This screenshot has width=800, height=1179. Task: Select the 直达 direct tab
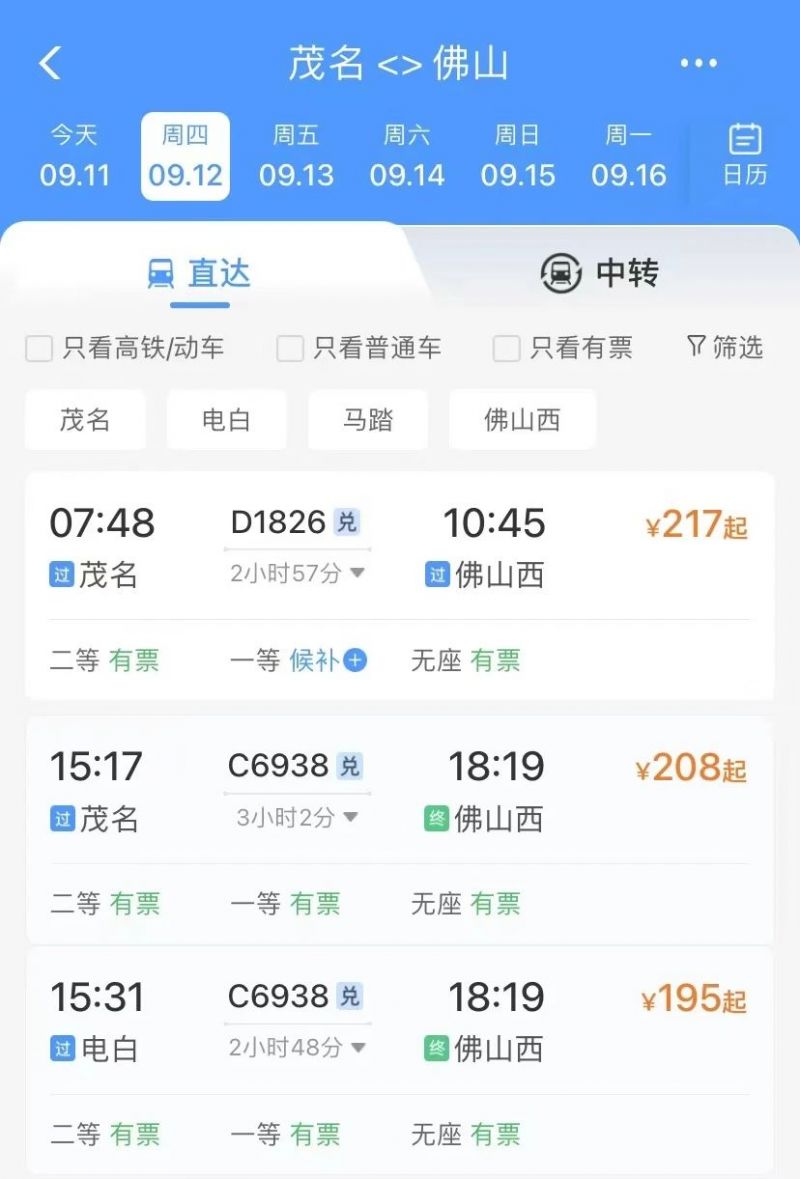pyautogui.click(x=200, y=273)
